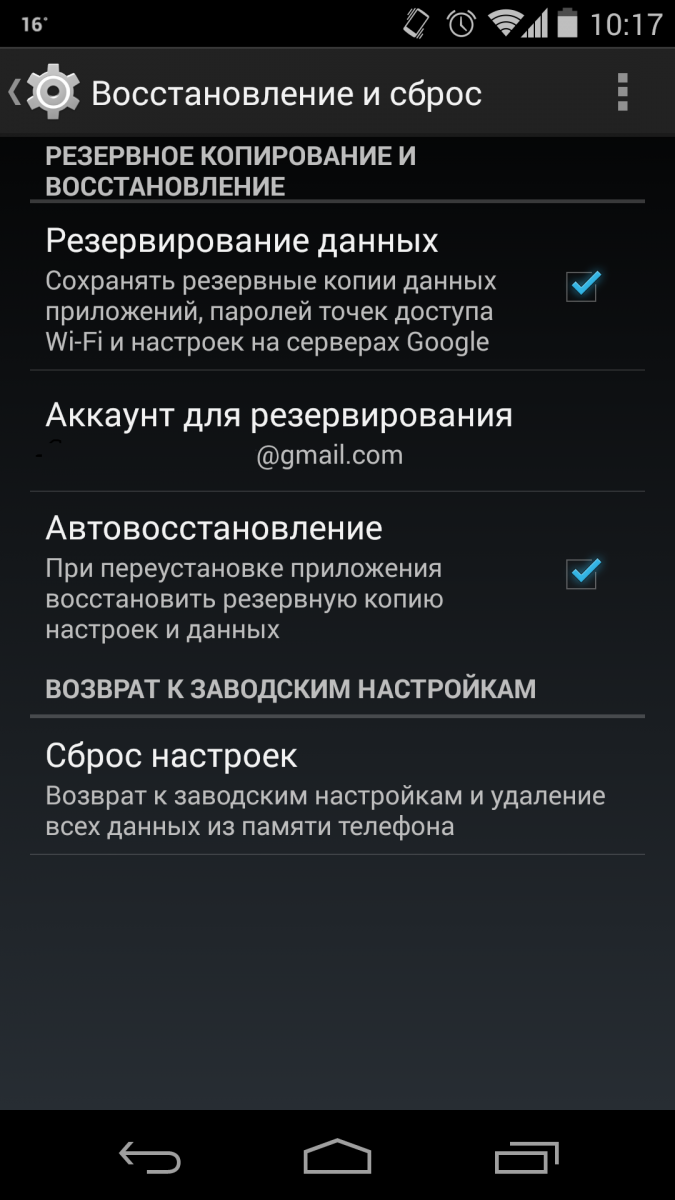Open Аккаунт для резервирования
The height and width of the screenshot is (1200, 675).
tap(337, 432)
